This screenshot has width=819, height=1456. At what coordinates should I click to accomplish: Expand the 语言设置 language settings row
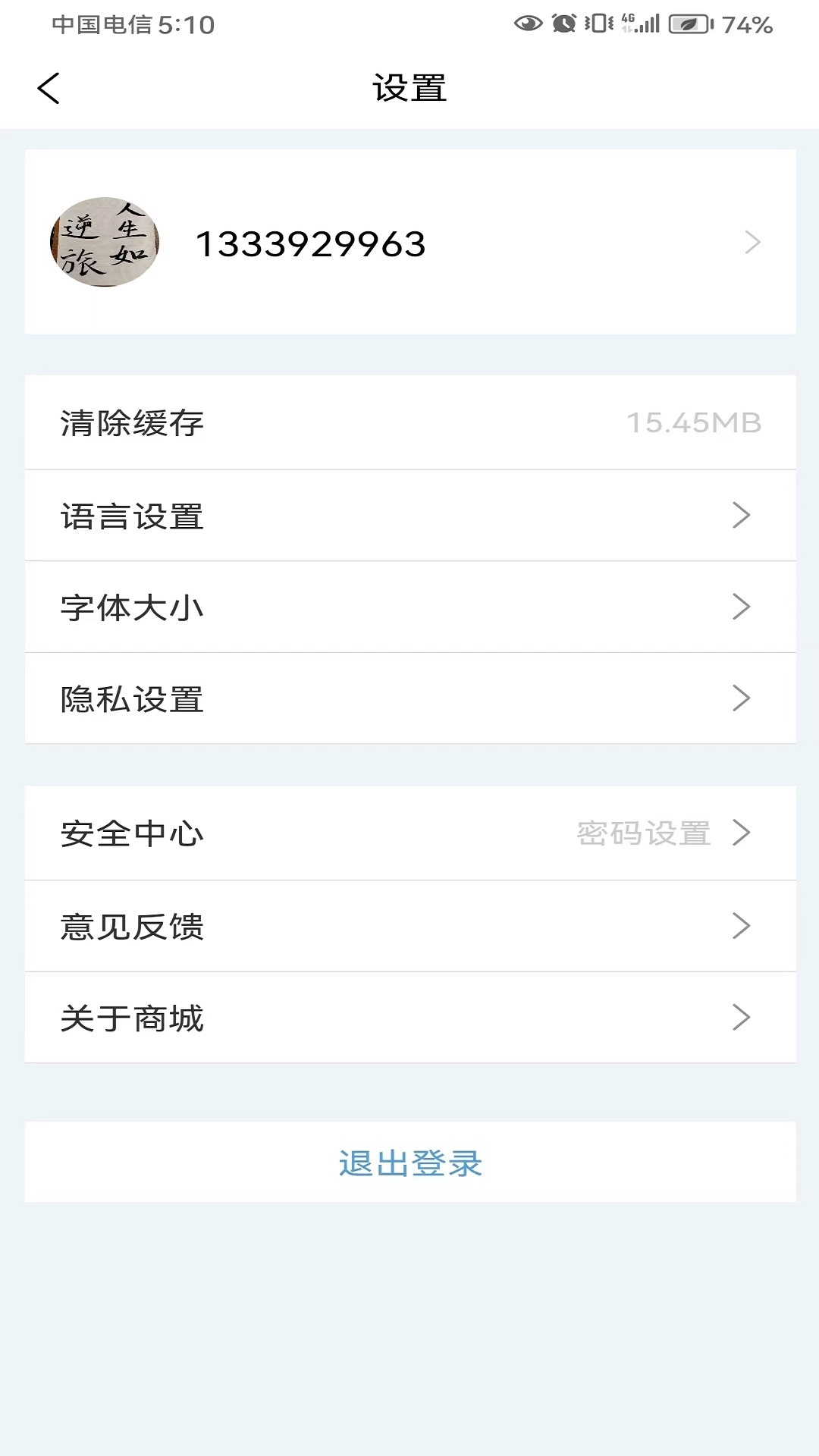(409, 516)
